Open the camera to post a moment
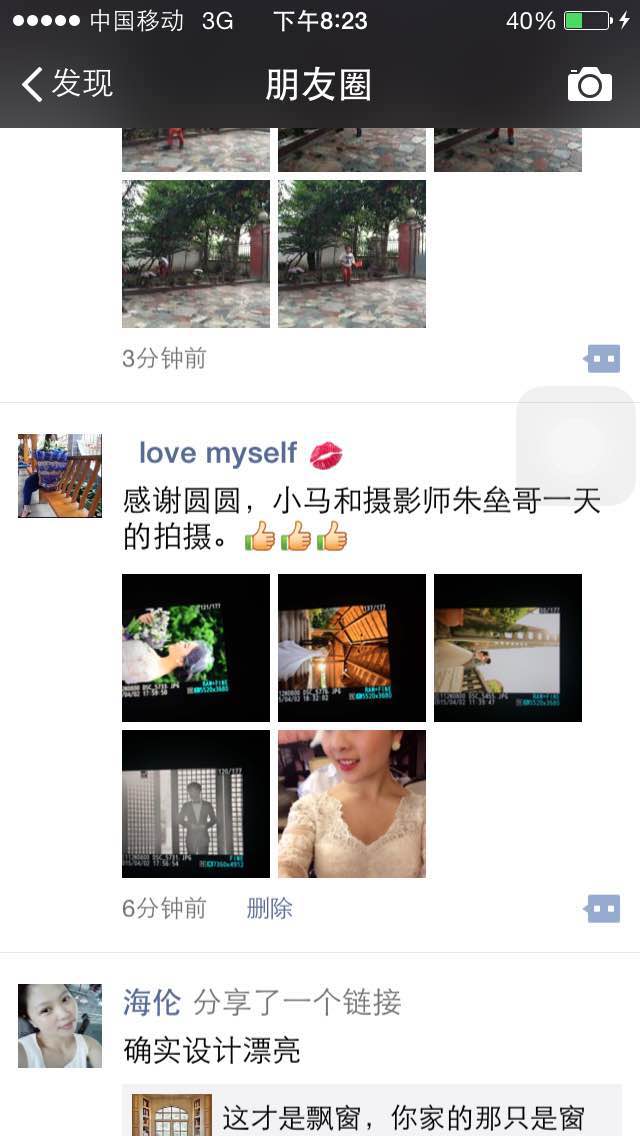The height and width of the screenshot is (1136, 640). pyautogui.click(x=590, y=85)
